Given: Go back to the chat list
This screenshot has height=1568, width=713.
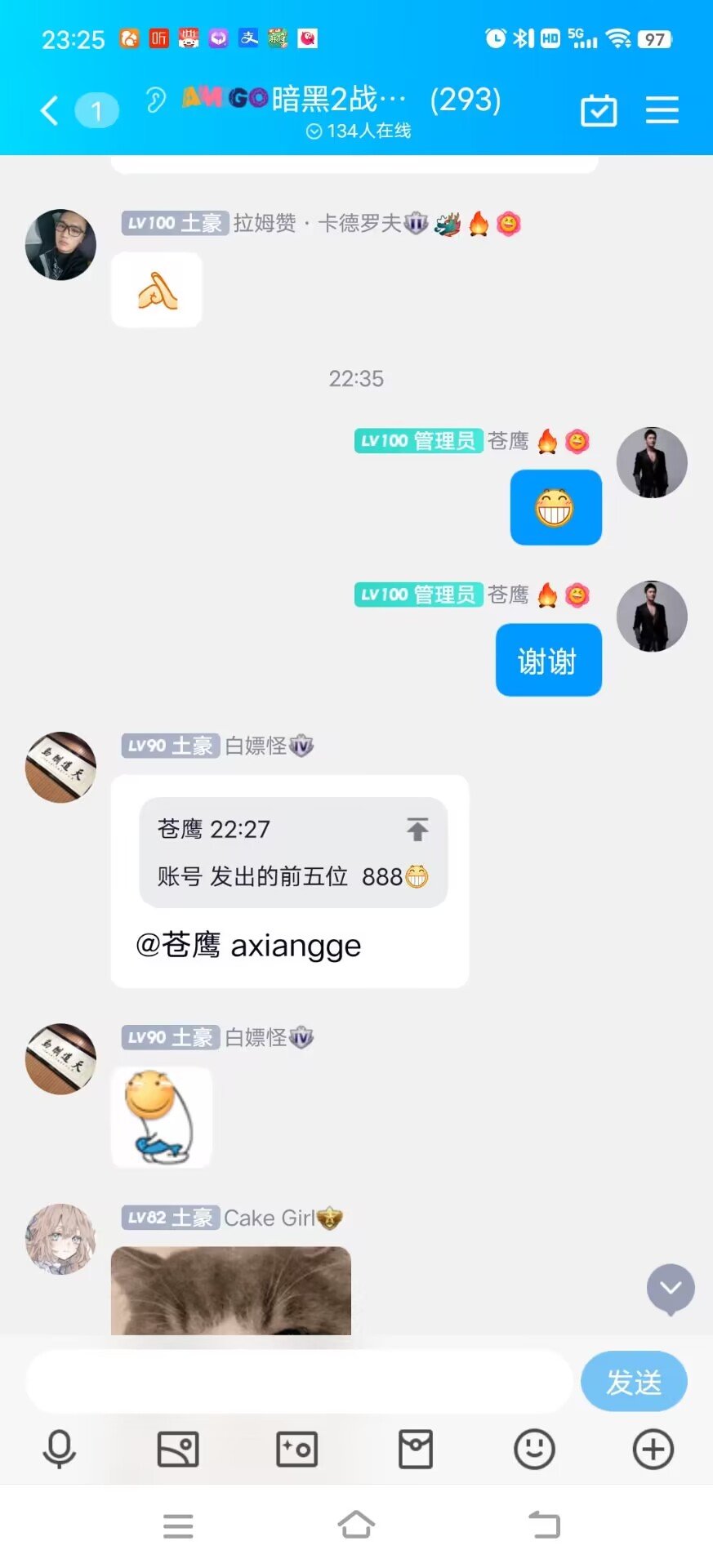Looking at the screenshot, I should (x=50, y=110).
